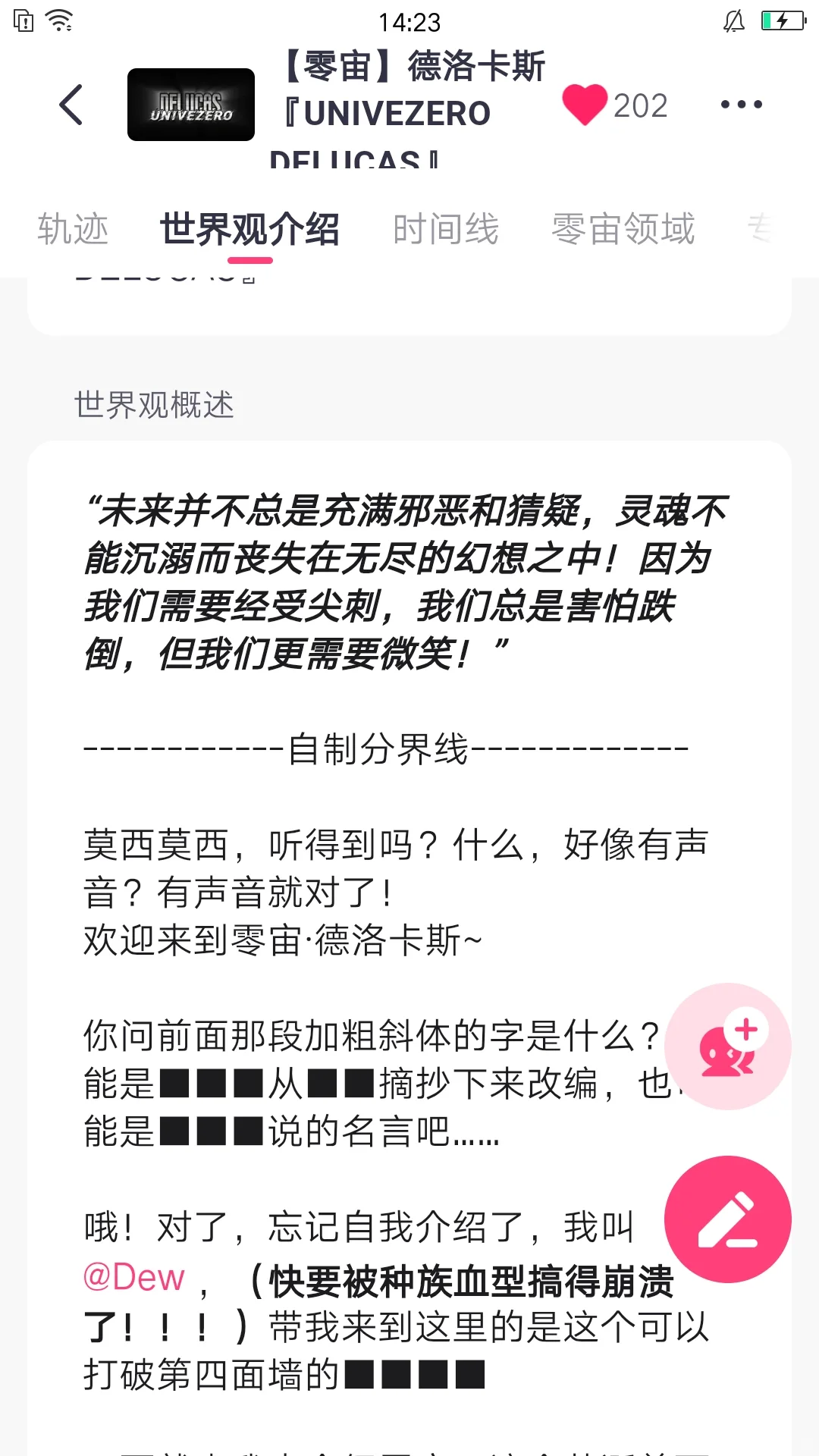Image resolution: width=819 pixels, height=1456 pixels.
Task: Open the @Dew mention link
Action: coord(134,1278)
